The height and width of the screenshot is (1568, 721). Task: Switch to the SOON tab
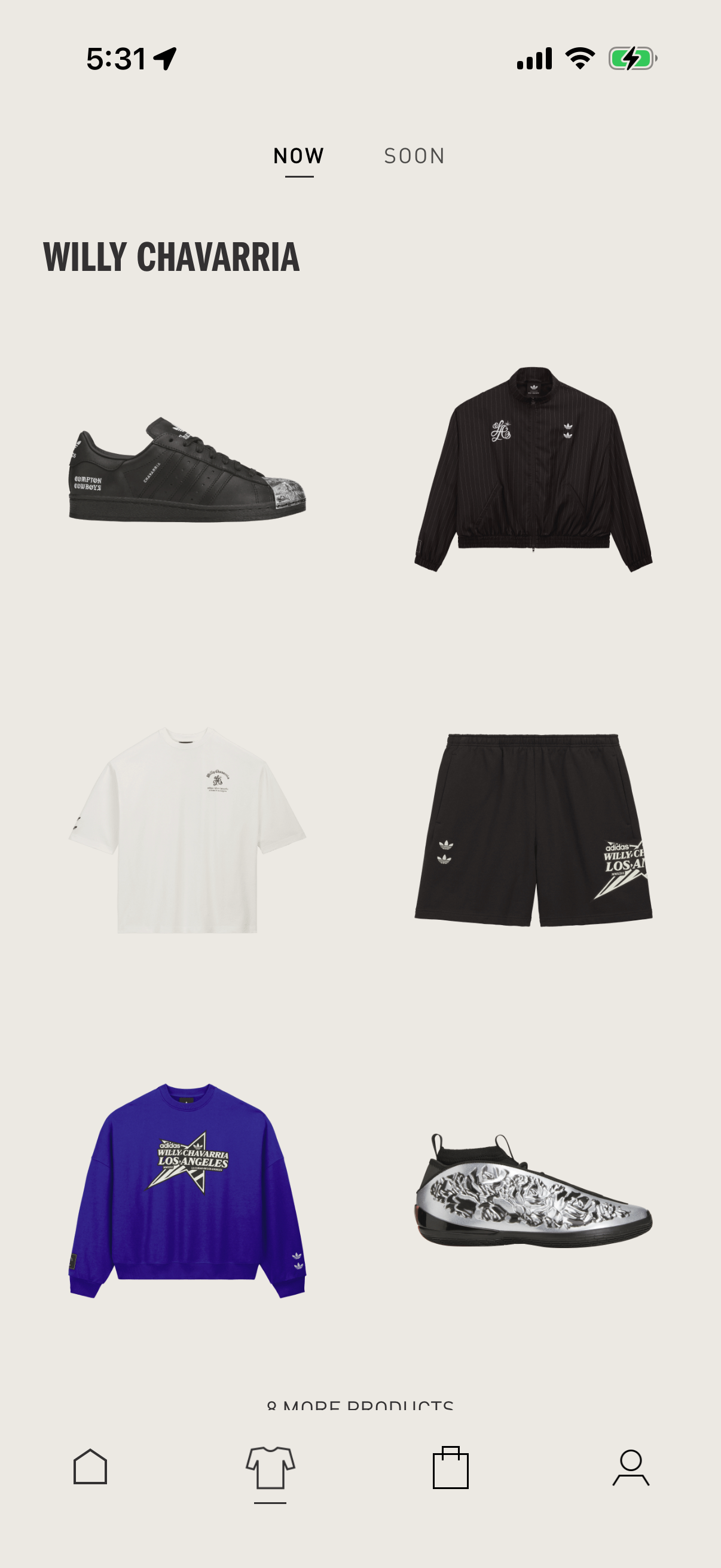414,156
